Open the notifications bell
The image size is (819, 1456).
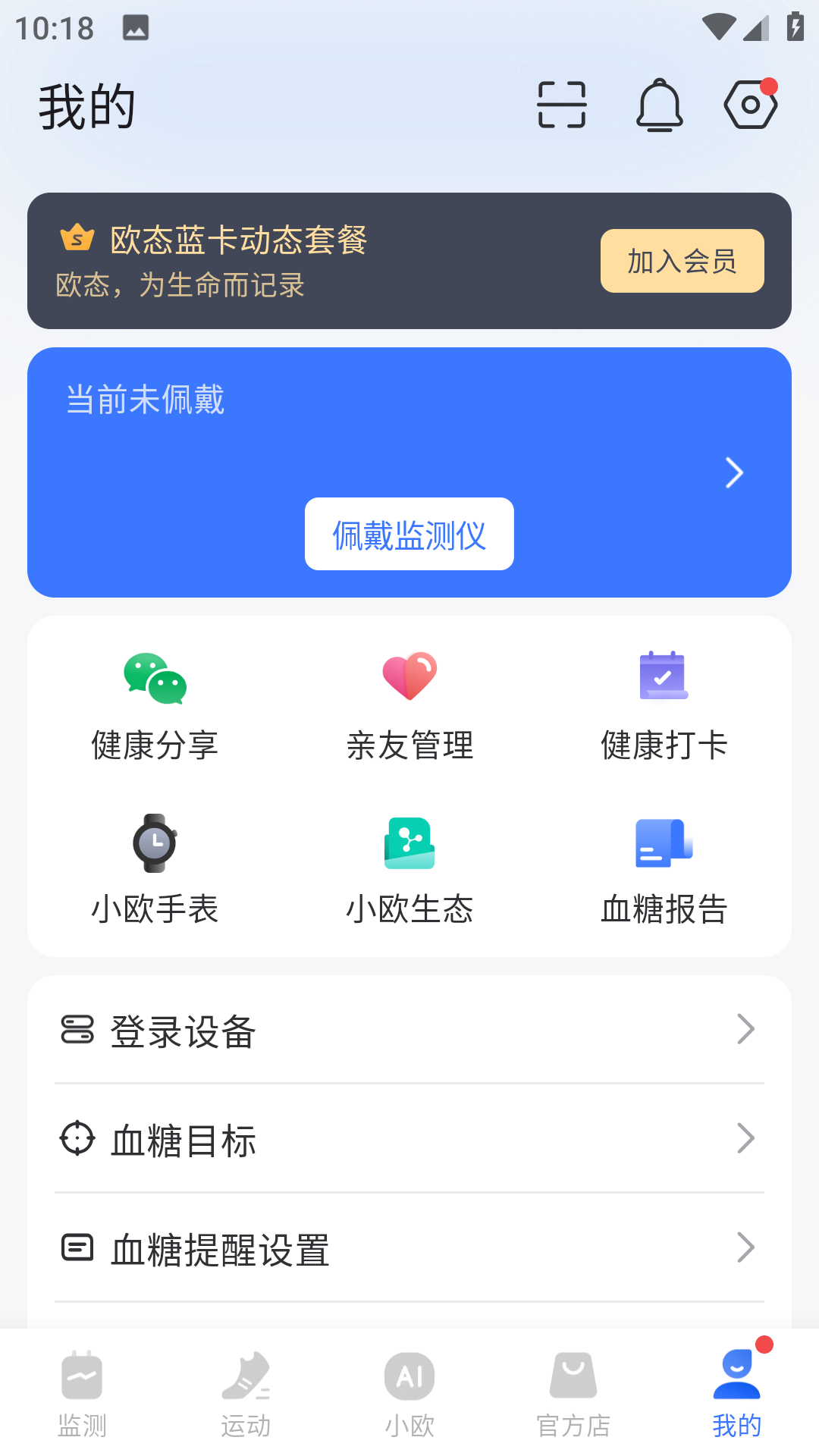659,105
